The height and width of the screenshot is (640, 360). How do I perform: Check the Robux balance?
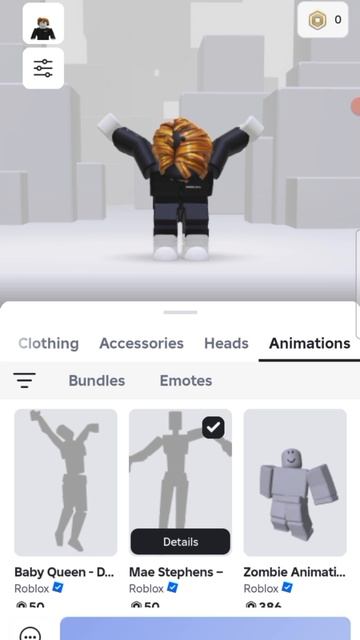(323, 20)
